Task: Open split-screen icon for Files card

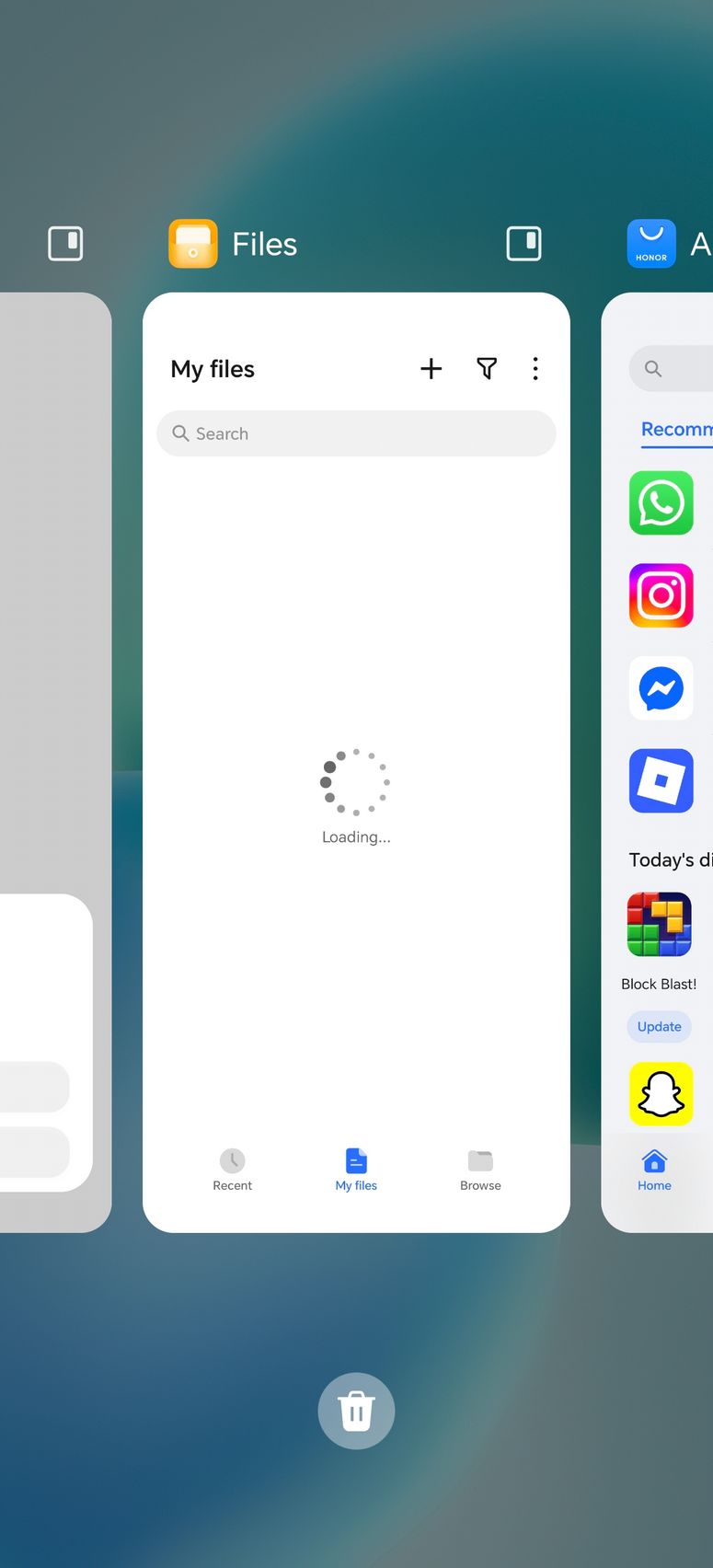Action: pos(523,244)
